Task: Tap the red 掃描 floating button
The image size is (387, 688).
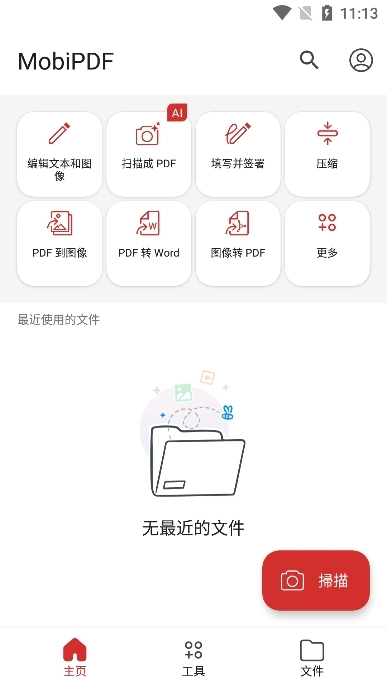Action: coord(316,580)
